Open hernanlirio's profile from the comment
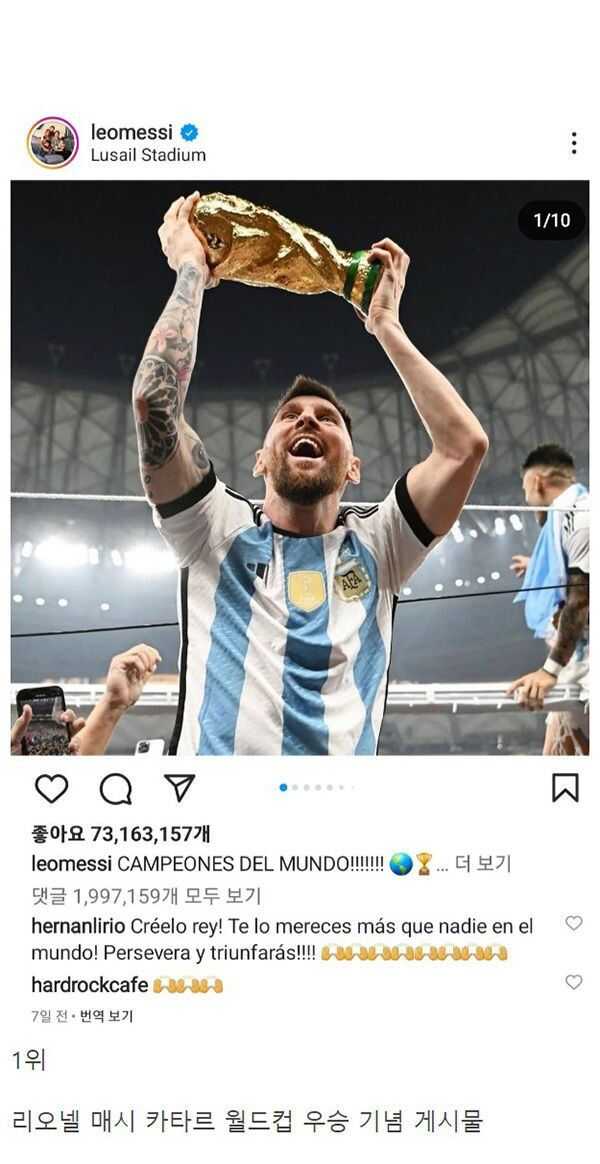 (78, 926)
